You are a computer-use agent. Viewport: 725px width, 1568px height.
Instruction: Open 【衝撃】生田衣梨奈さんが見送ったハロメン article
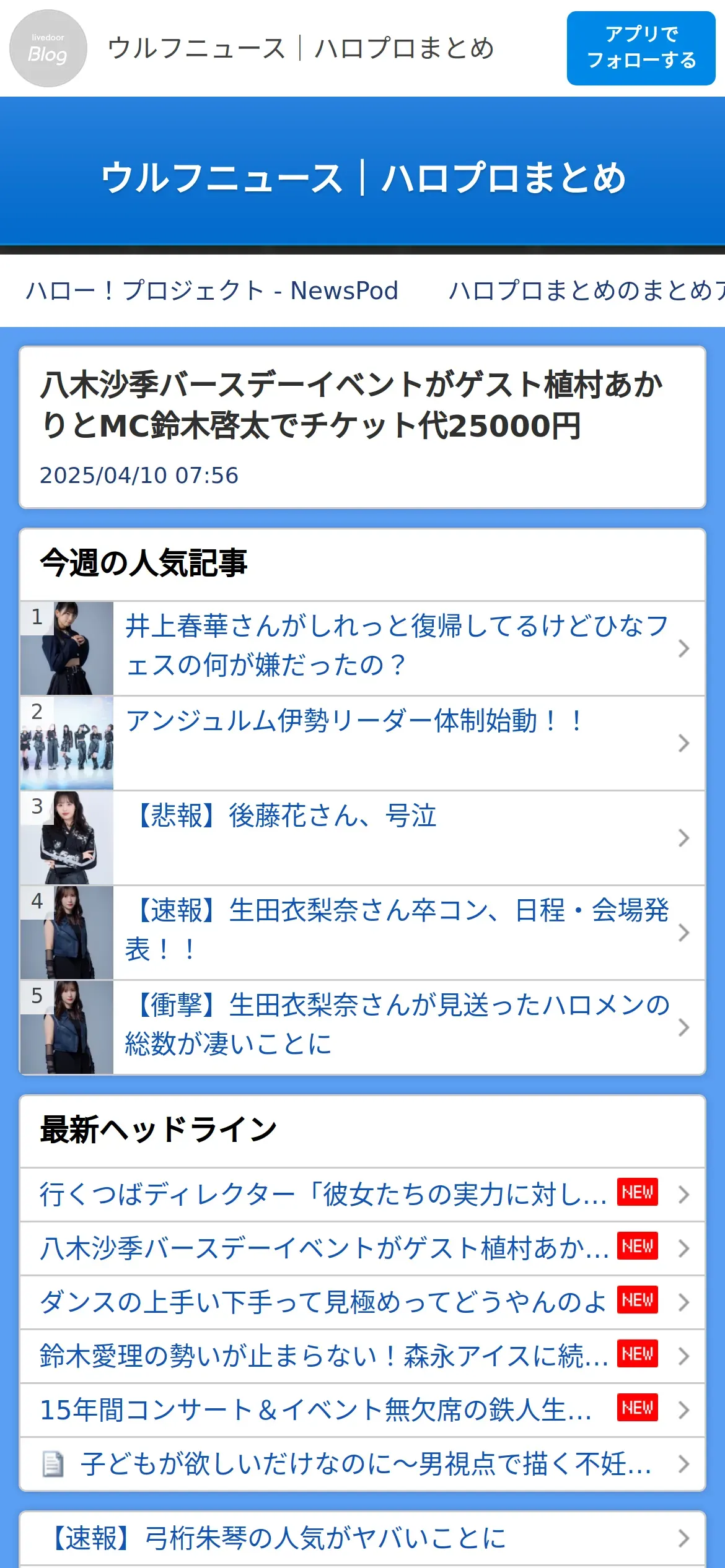(x=397, y=1024)
